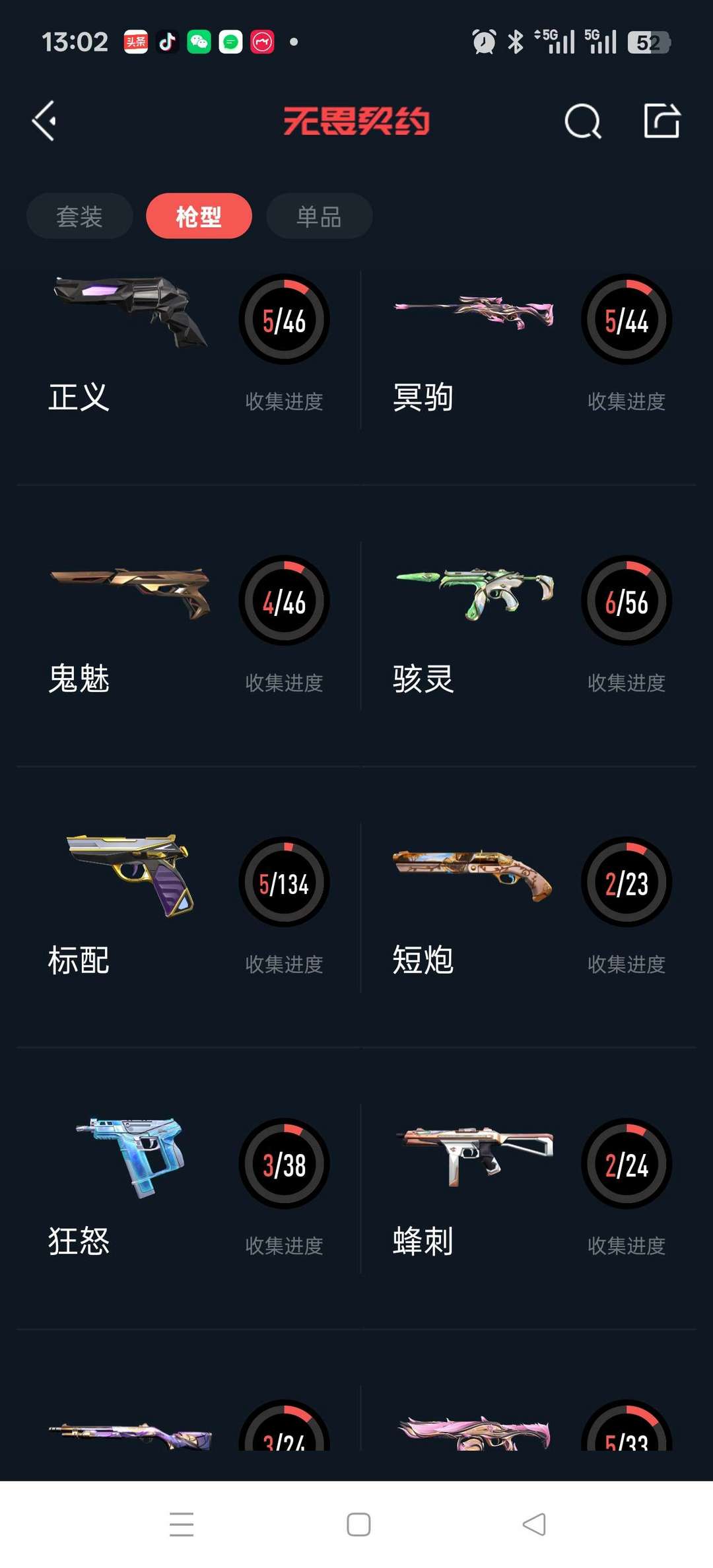The width and height of the screenshot is (713, 1568).
Task: Go back using the top-left arrow
Action: click(44, 121)
